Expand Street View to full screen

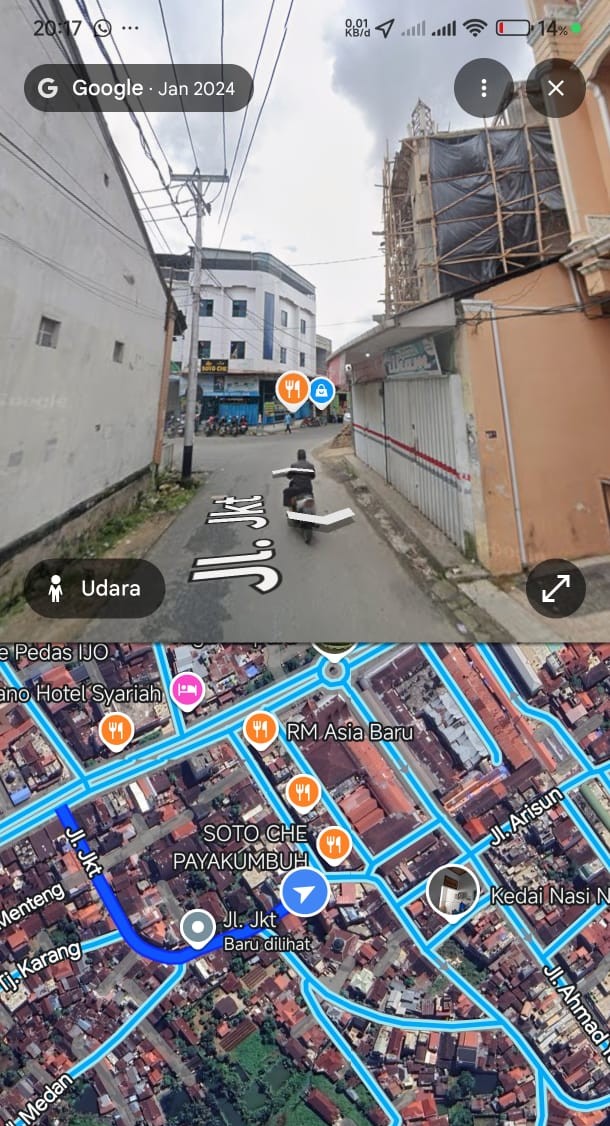click(x=555, y=588)
